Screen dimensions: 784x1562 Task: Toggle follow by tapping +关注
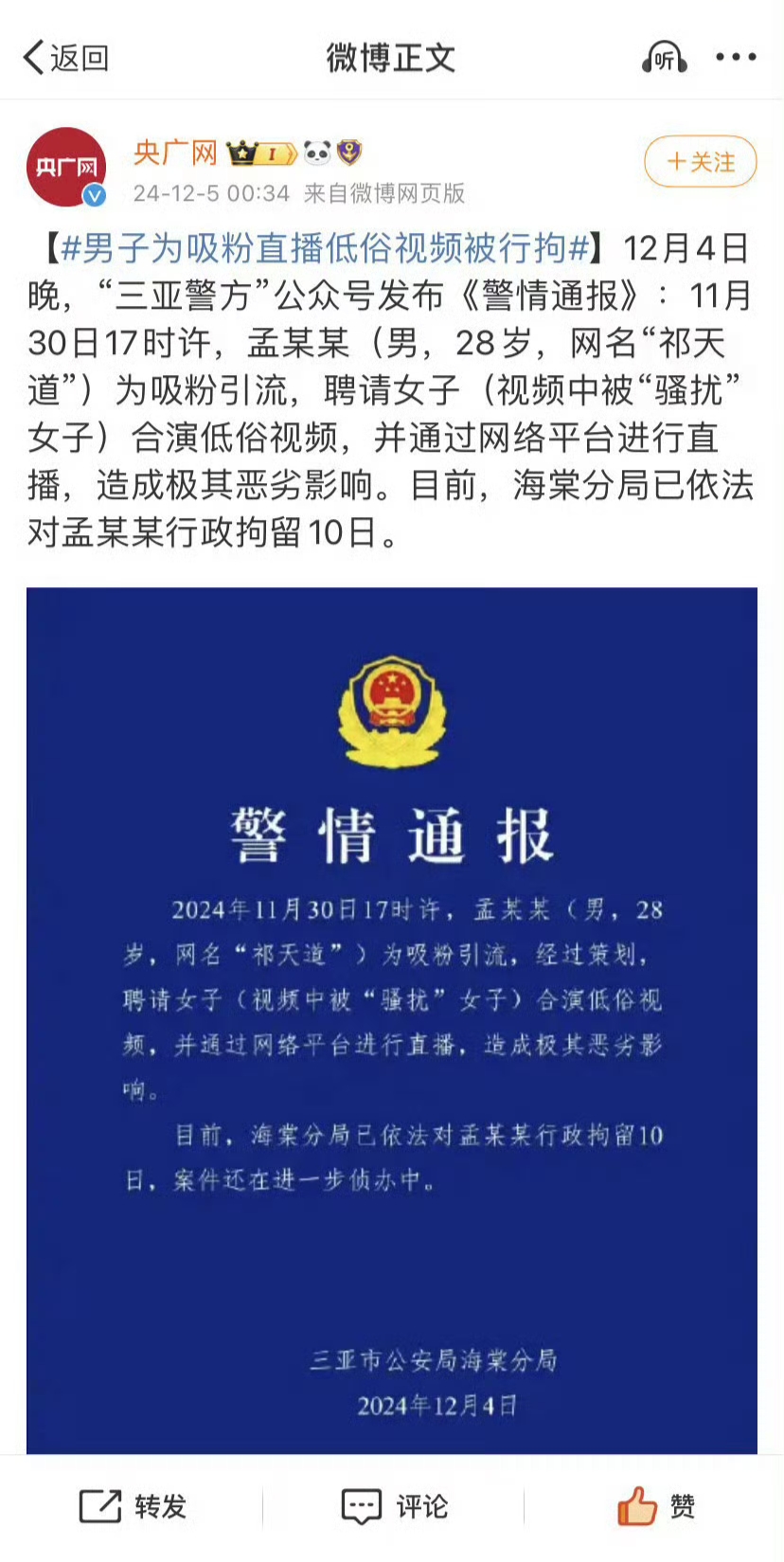pyautogui.click(x=700, y=162)
